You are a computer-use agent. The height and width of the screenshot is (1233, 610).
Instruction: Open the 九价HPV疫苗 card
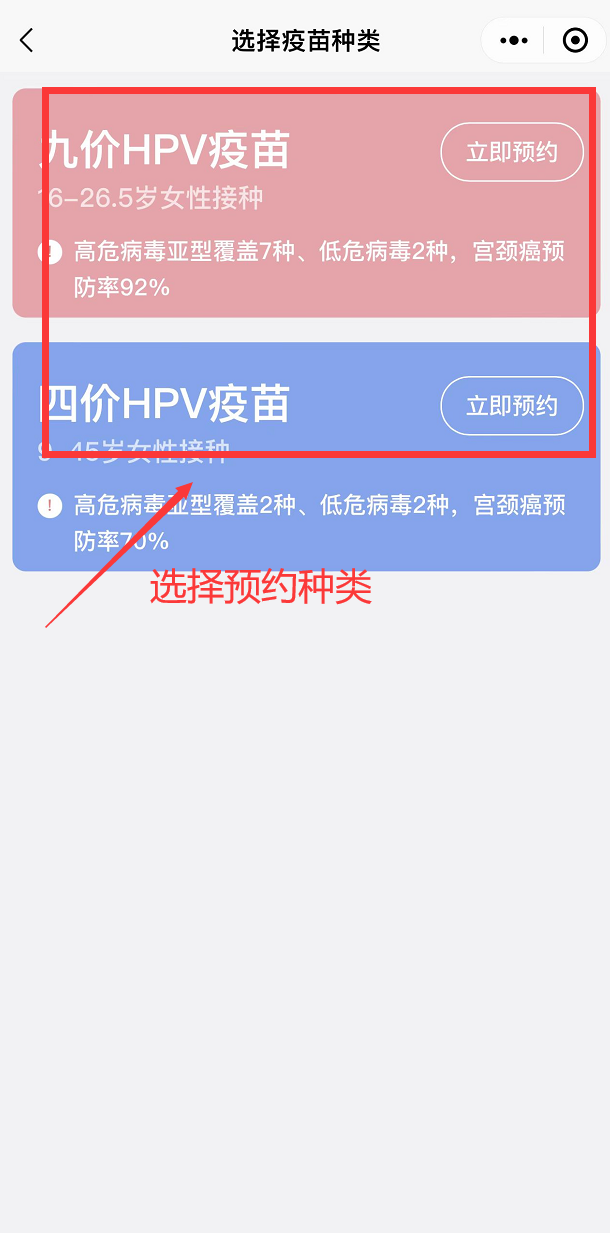click(240, 230)
